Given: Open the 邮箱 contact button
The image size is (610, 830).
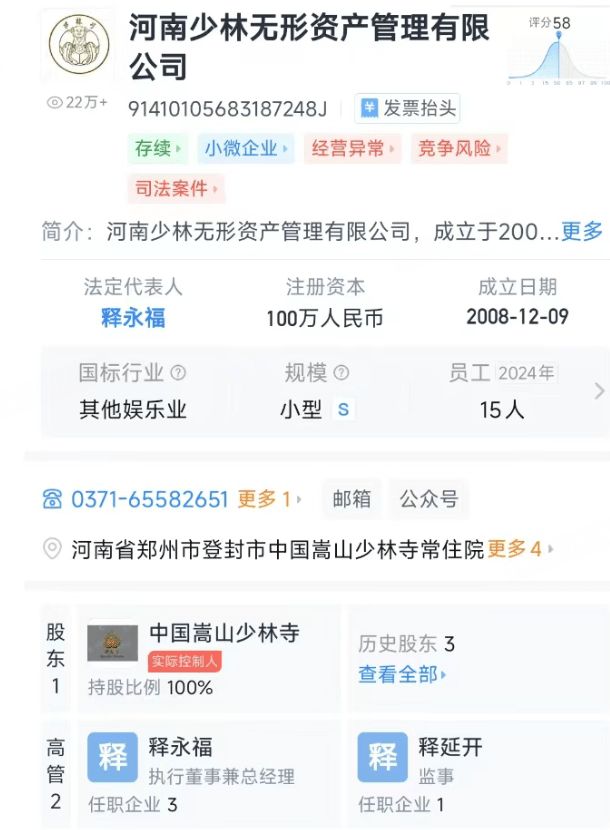Looking at the screenshot, I should [x=351, y=499].
